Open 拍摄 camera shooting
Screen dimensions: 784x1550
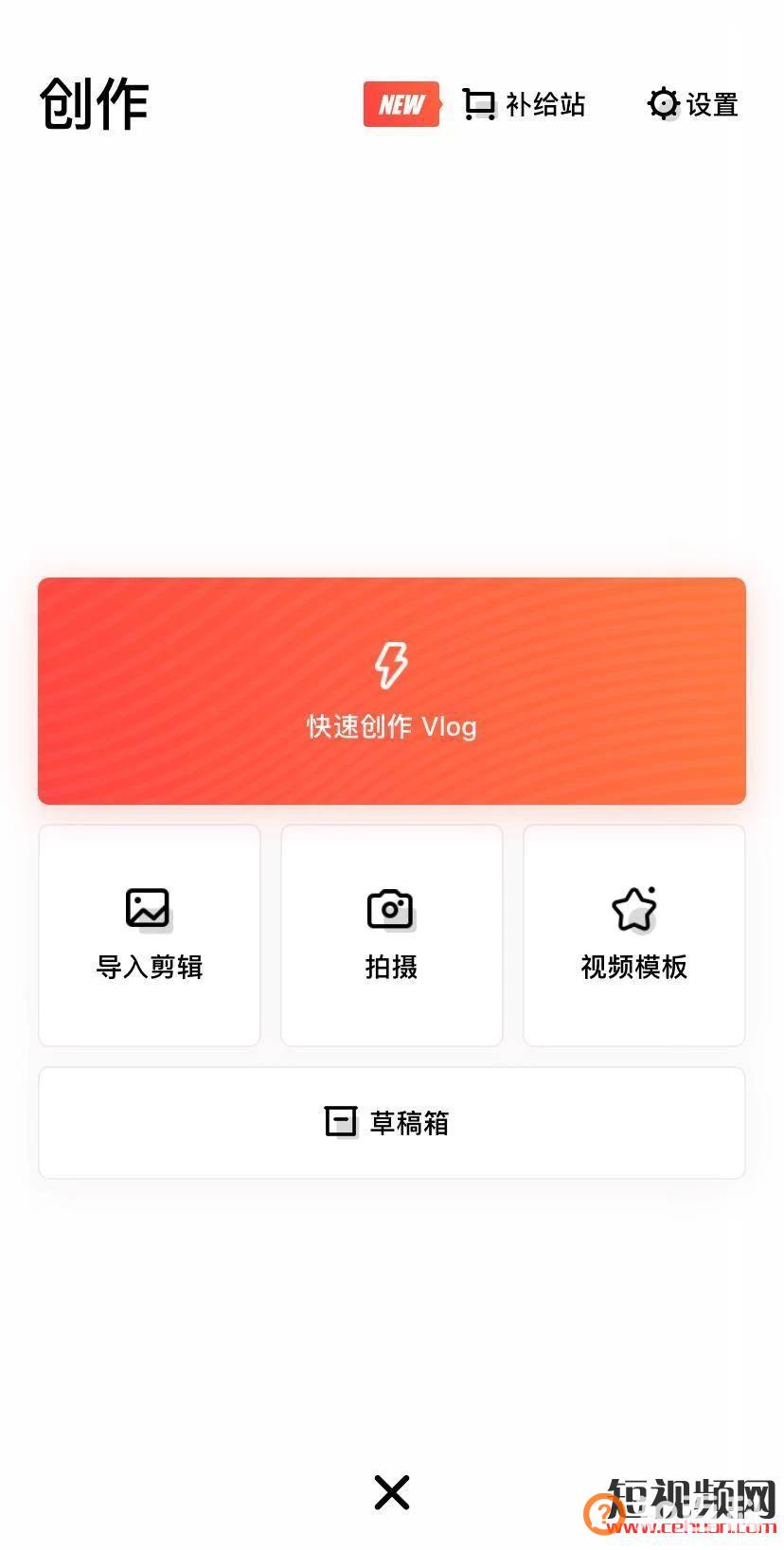[392, 935]
